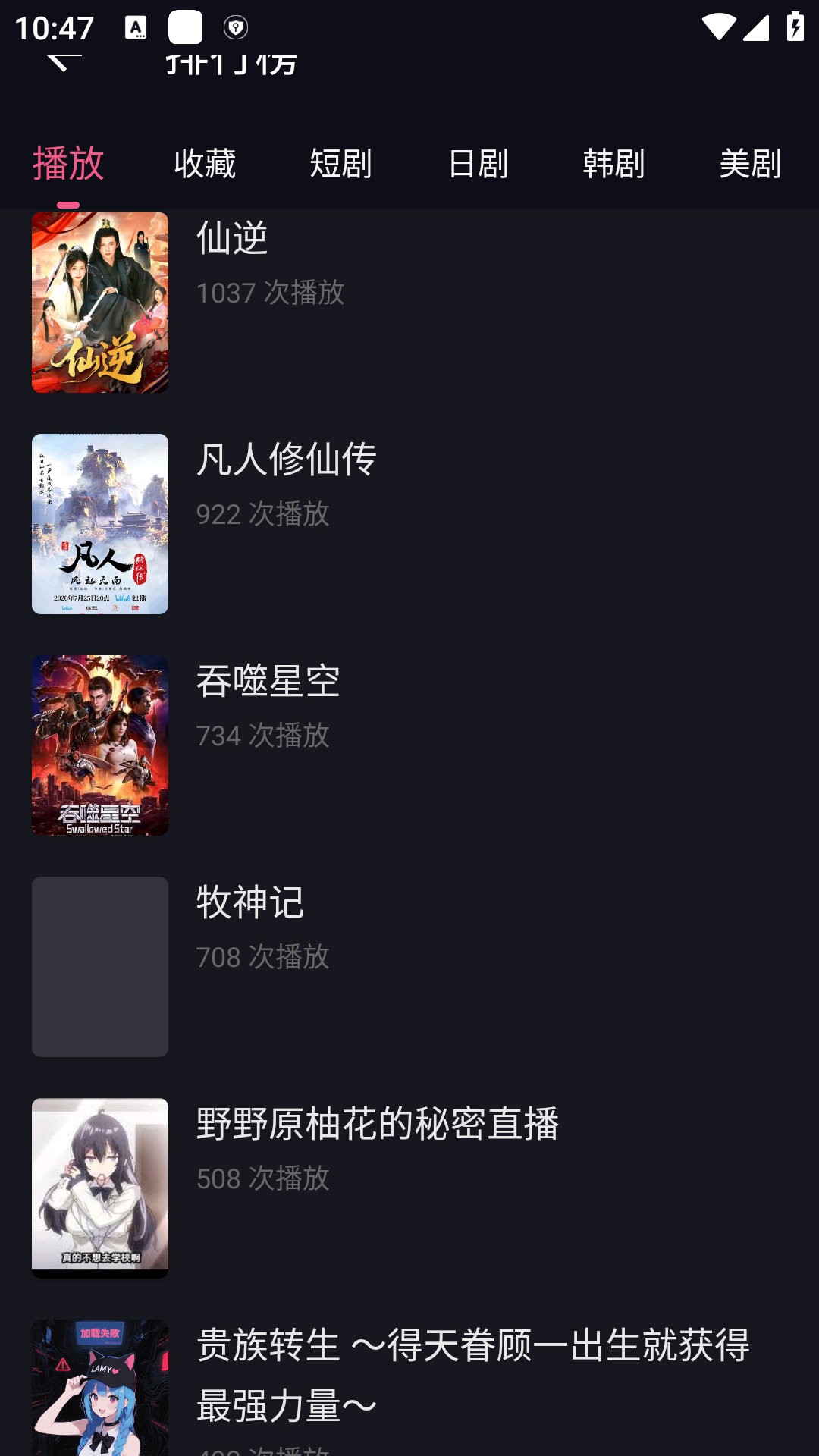Open the 美剧 tab
This screenshot has height=1456, width=819.
(750, 164)
